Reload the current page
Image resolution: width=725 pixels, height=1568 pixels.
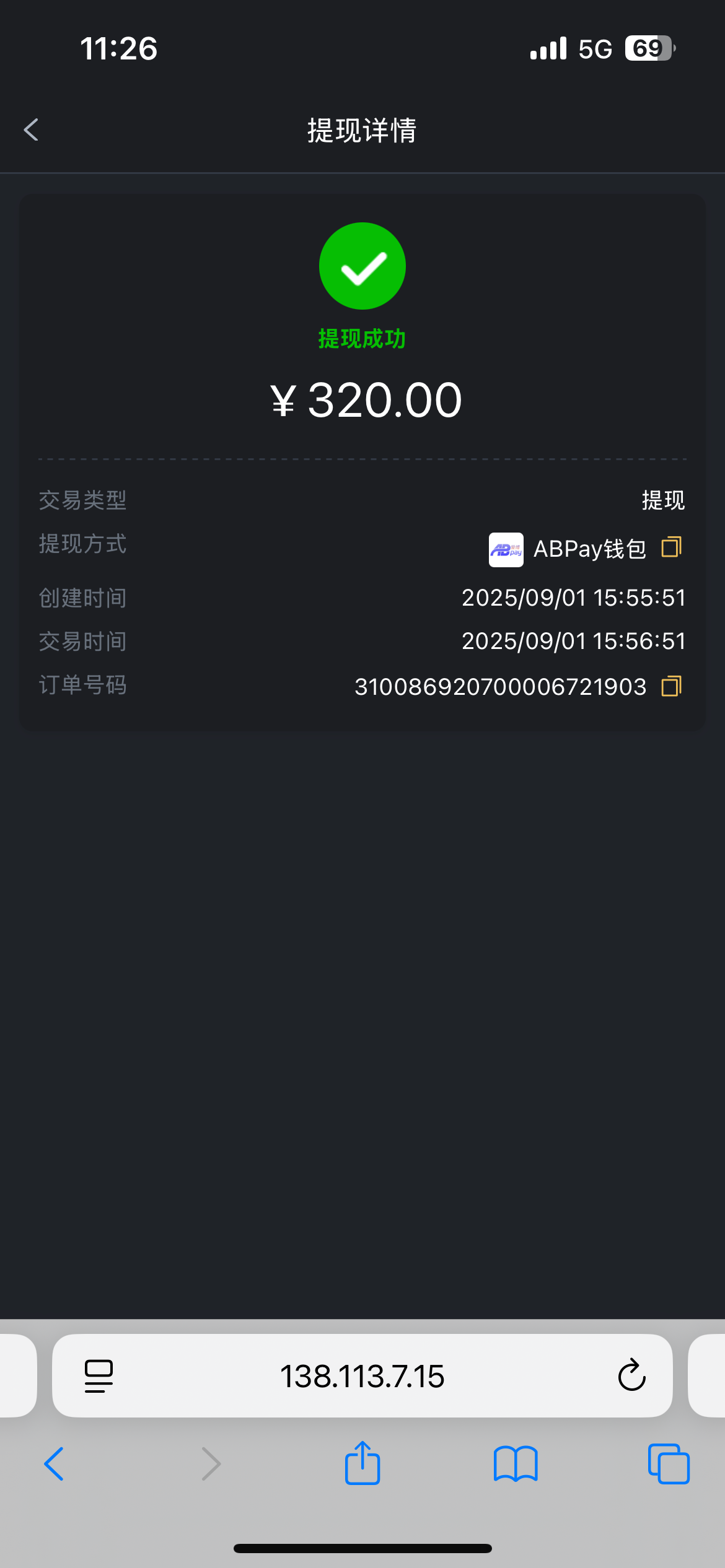tap(631, 1376)
